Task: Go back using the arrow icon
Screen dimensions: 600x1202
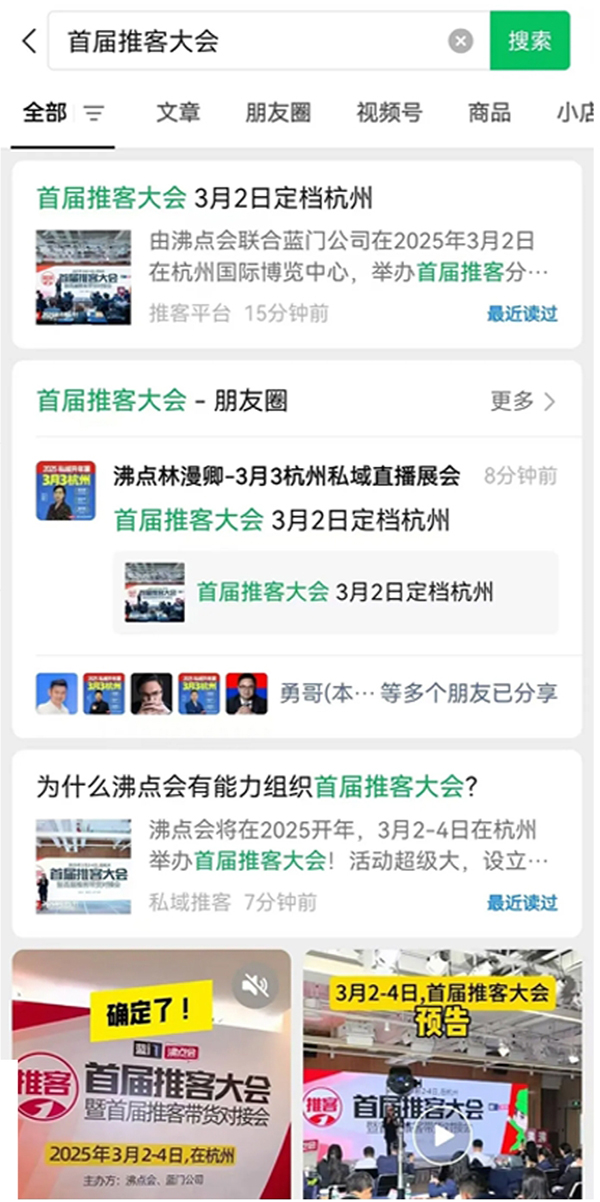Action: tap(28, 41)
